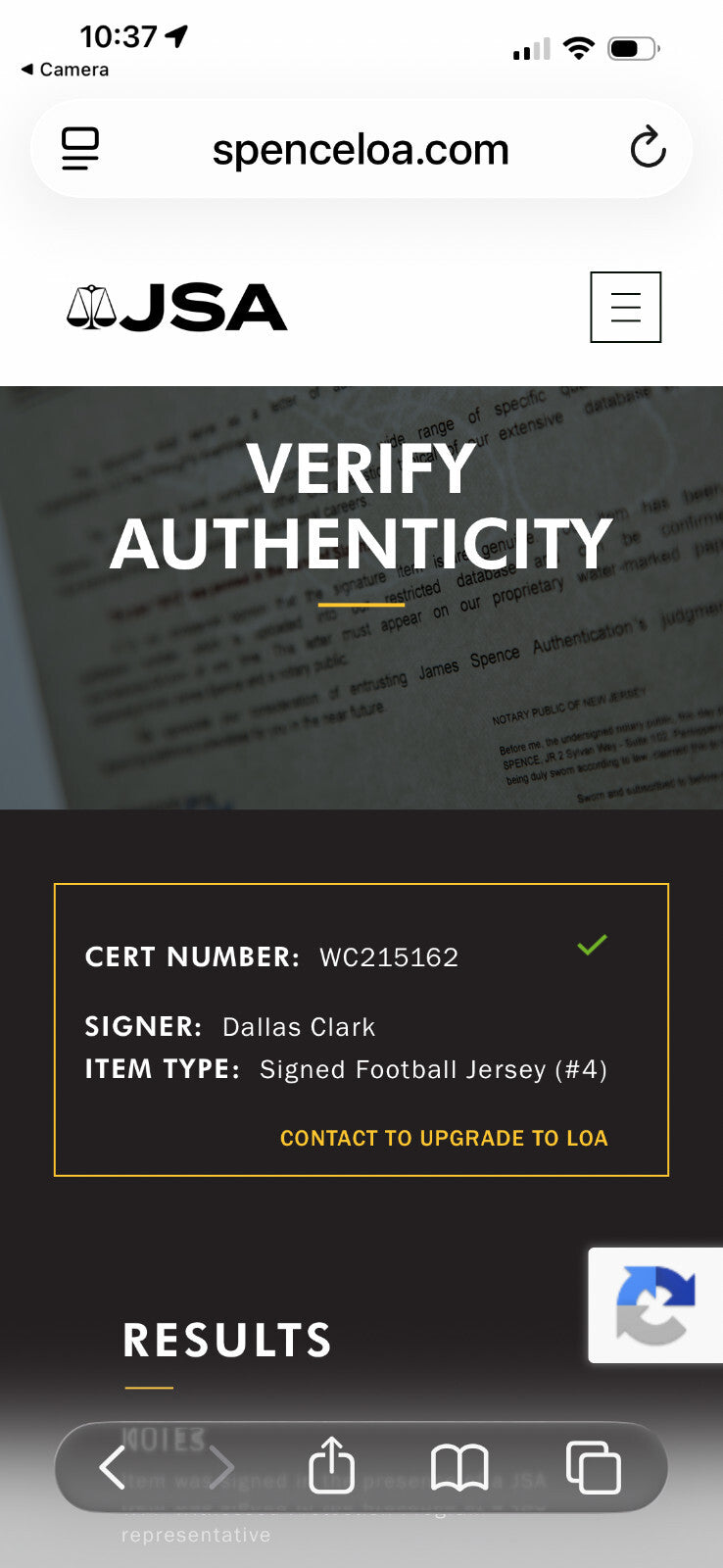
Task: Follow the Contact to Upgrade to LOA link
Action: (444, 1138)
